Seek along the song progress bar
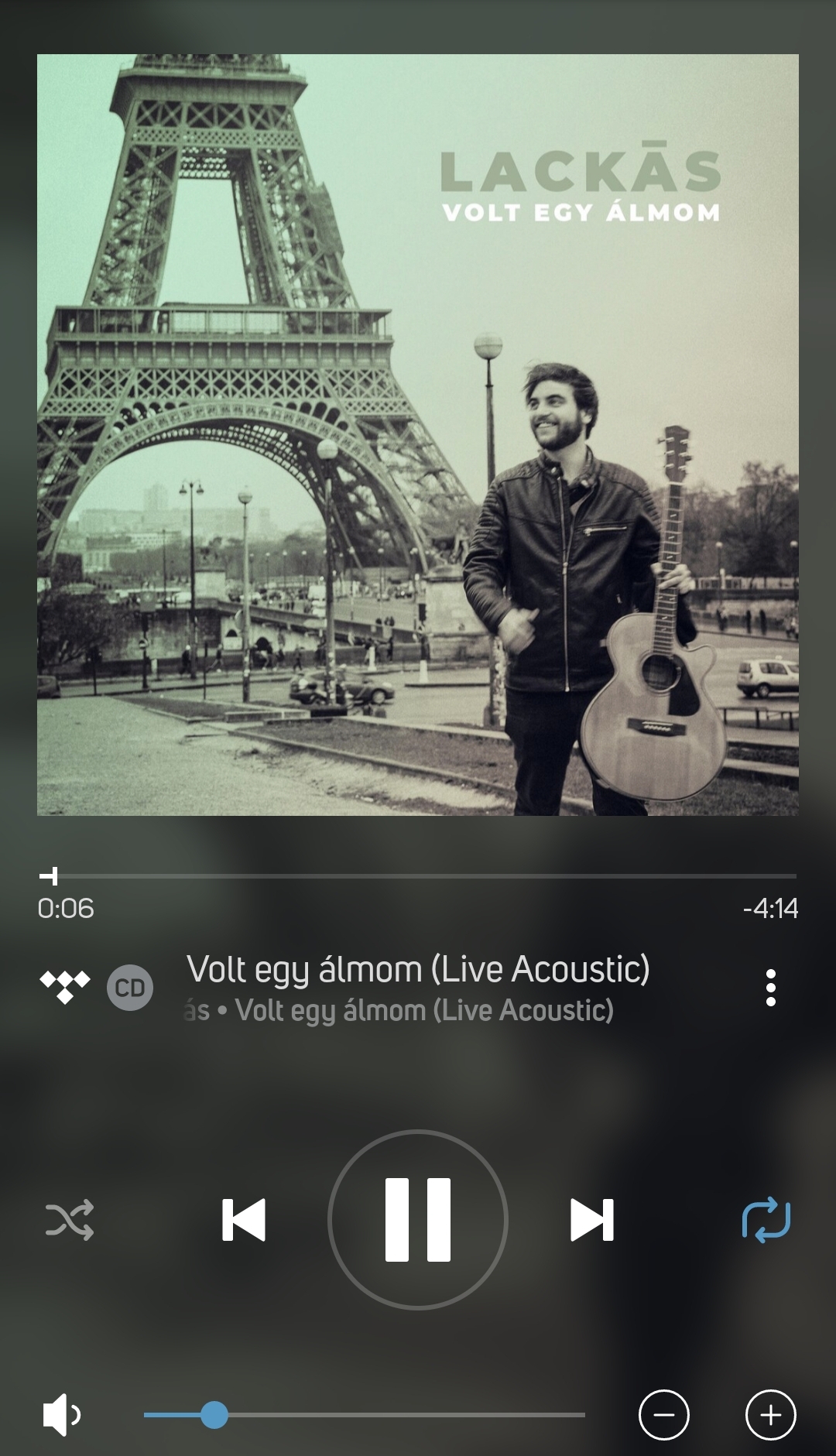Image resolution: width=836 pixels, height=1456 pixels. (x=418, y=876)
